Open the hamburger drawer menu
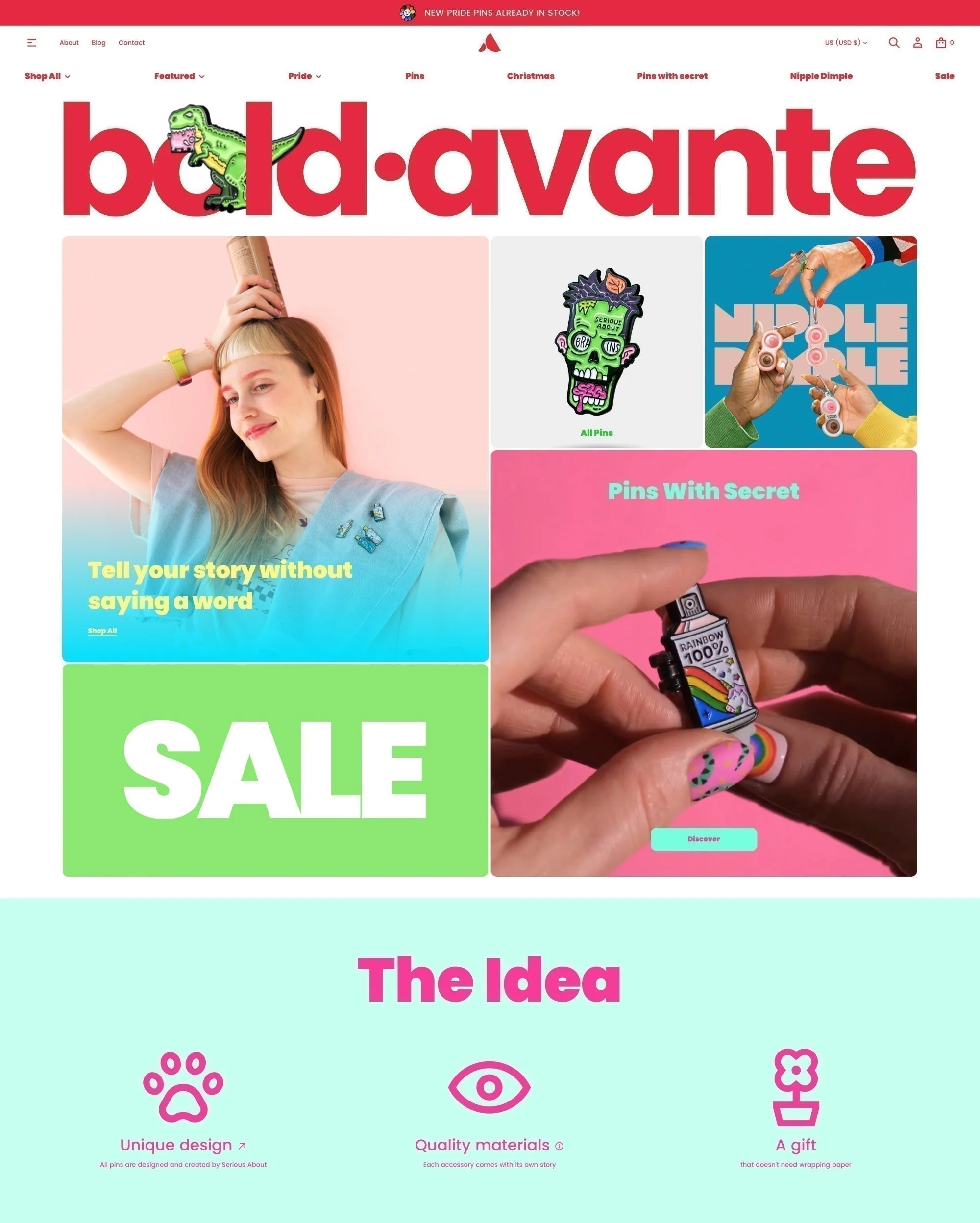This screenshot has width=980, height=1223. pyautogui.click(x=32, y=43)
